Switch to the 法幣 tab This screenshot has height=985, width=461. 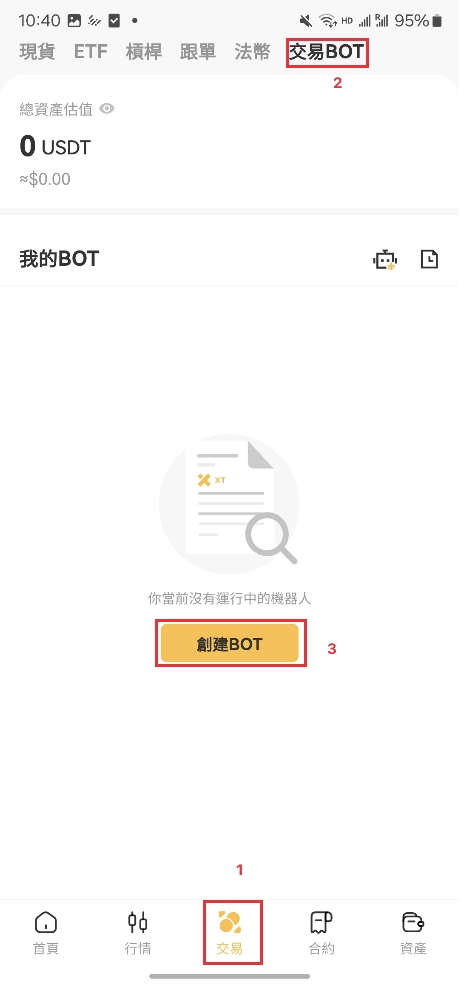252,52
